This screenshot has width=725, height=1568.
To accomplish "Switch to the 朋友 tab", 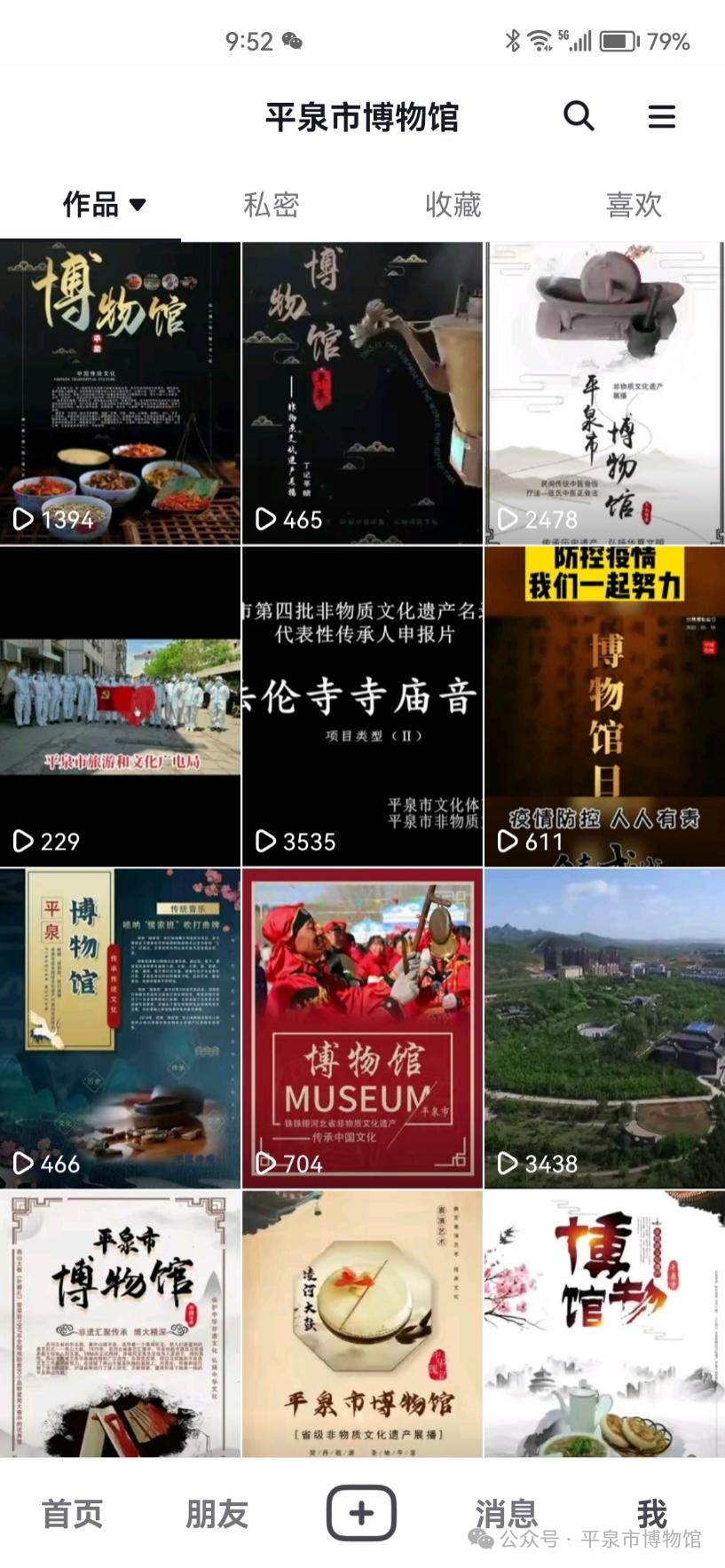I will [217, 1513].
